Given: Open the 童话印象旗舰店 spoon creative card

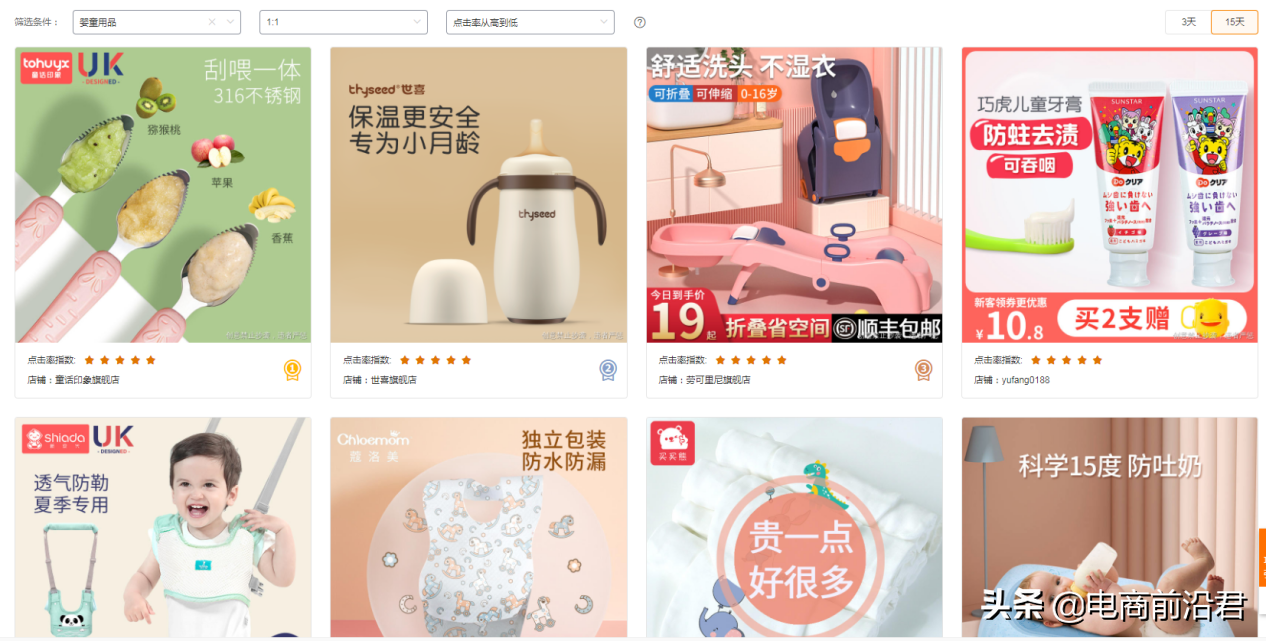Looking at the screenshot, I should point(163,195).
